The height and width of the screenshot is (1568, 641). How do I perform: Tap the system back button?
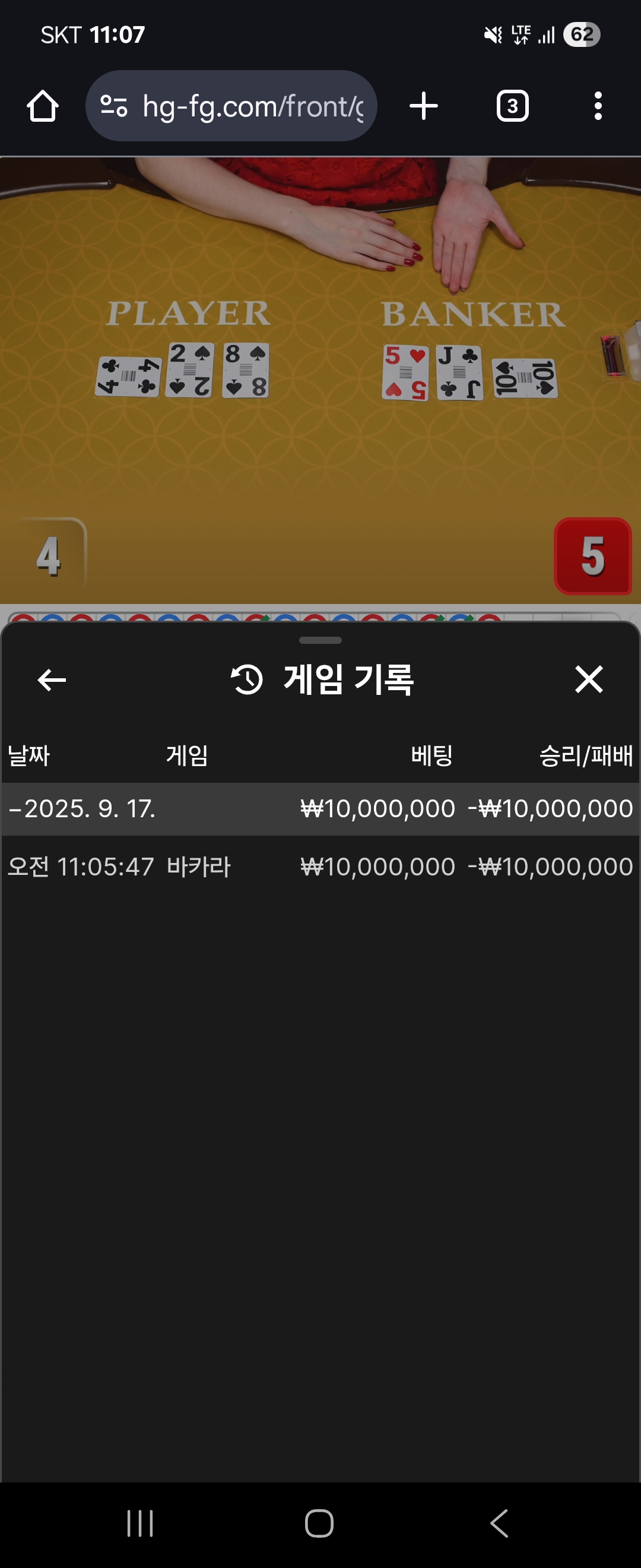tap(499, 1523)
